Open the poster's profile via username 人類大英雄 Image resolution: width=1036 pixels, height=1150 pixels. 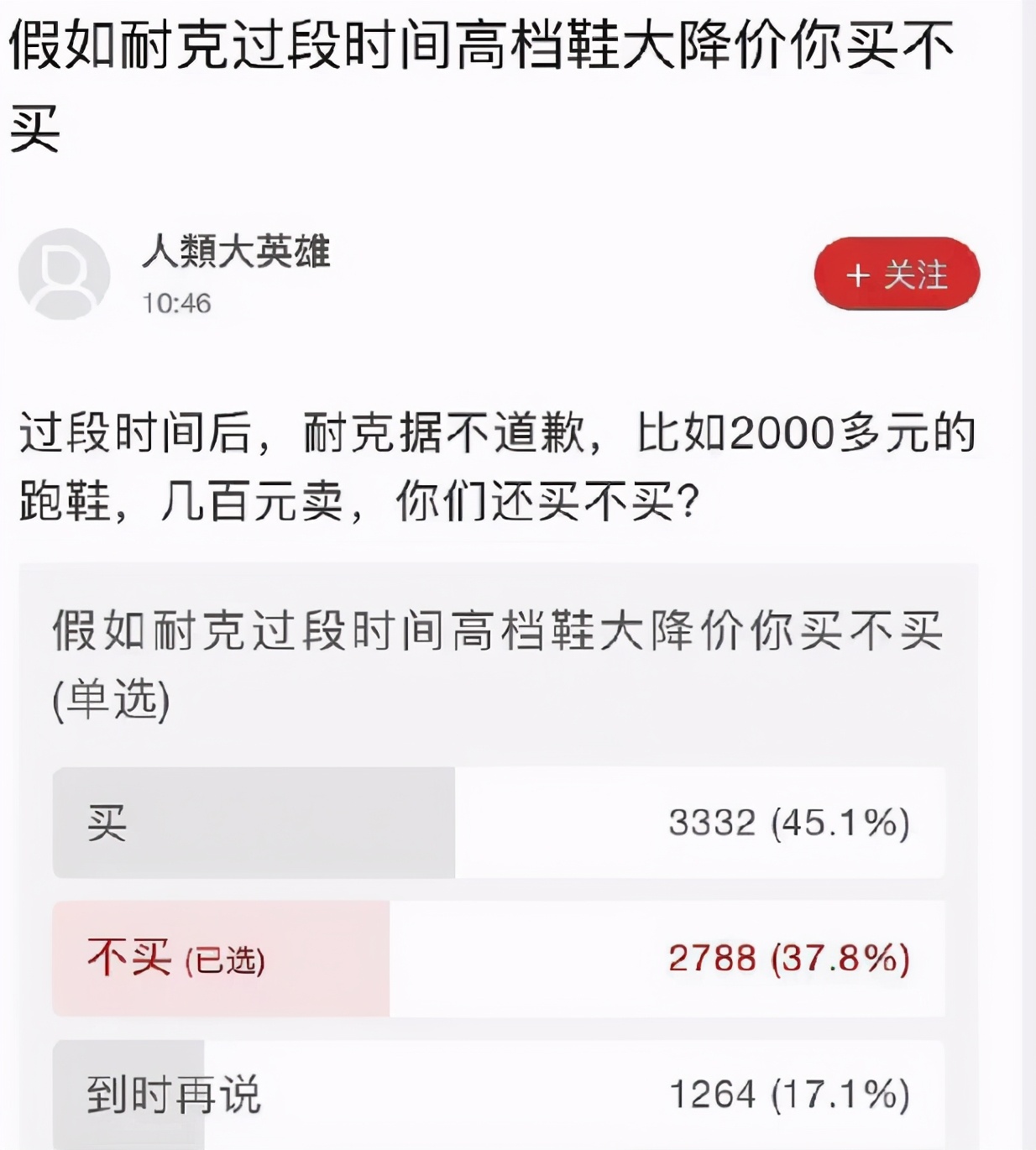click(x=238, y=256)
